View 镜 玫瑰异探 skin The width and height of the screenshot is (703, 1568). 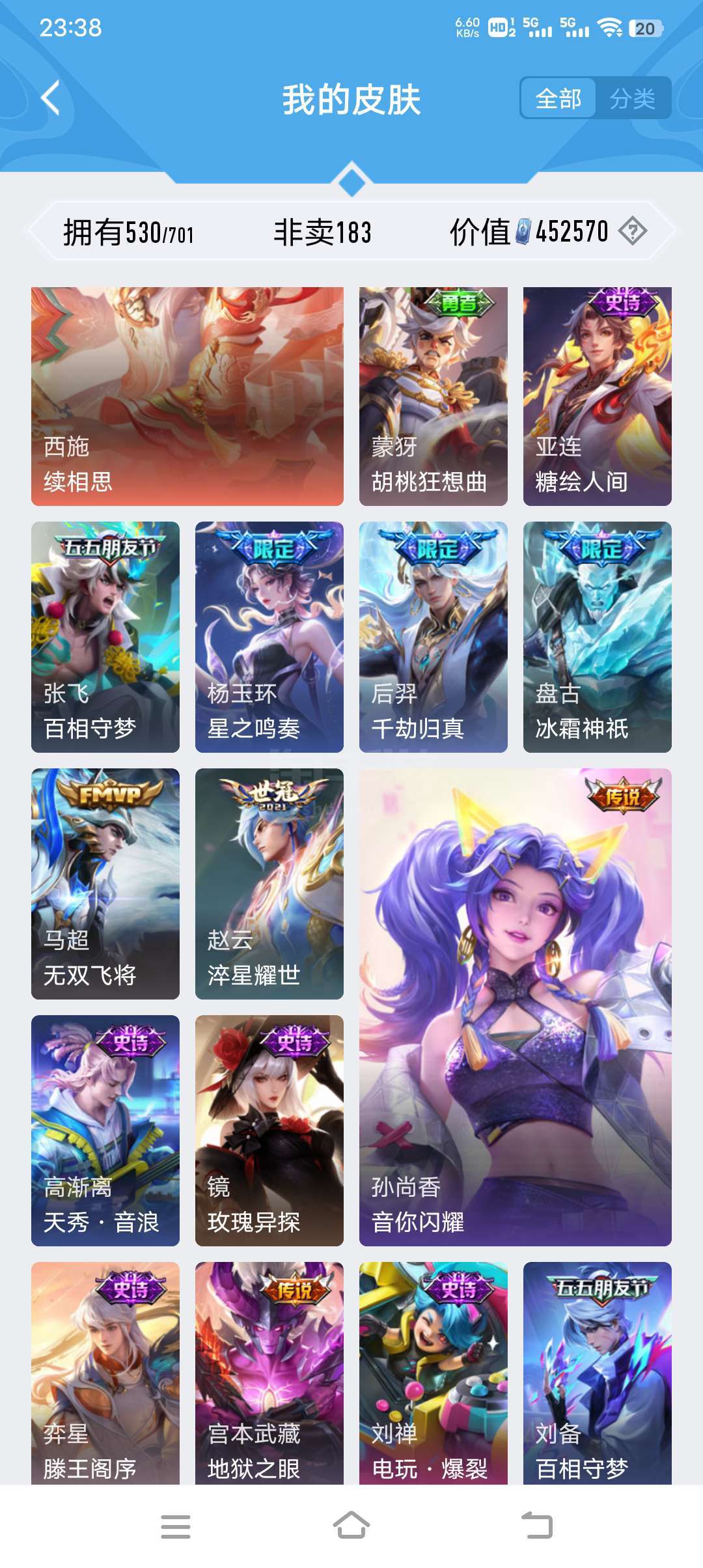pyautogui.click(x=269, y=1130)
